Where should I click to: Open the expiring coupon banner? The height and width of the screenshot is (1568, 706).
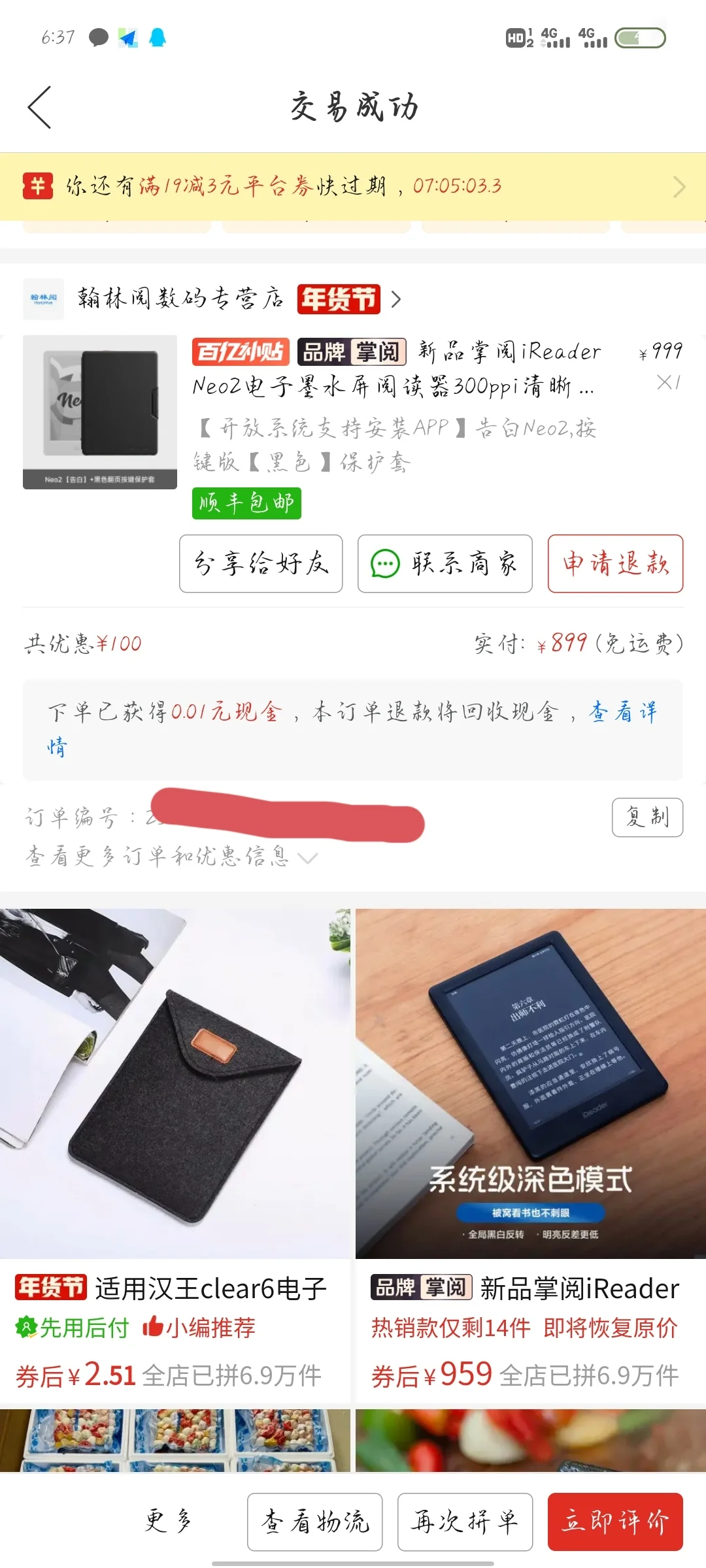pyautogui.click(x=353, y=186)
